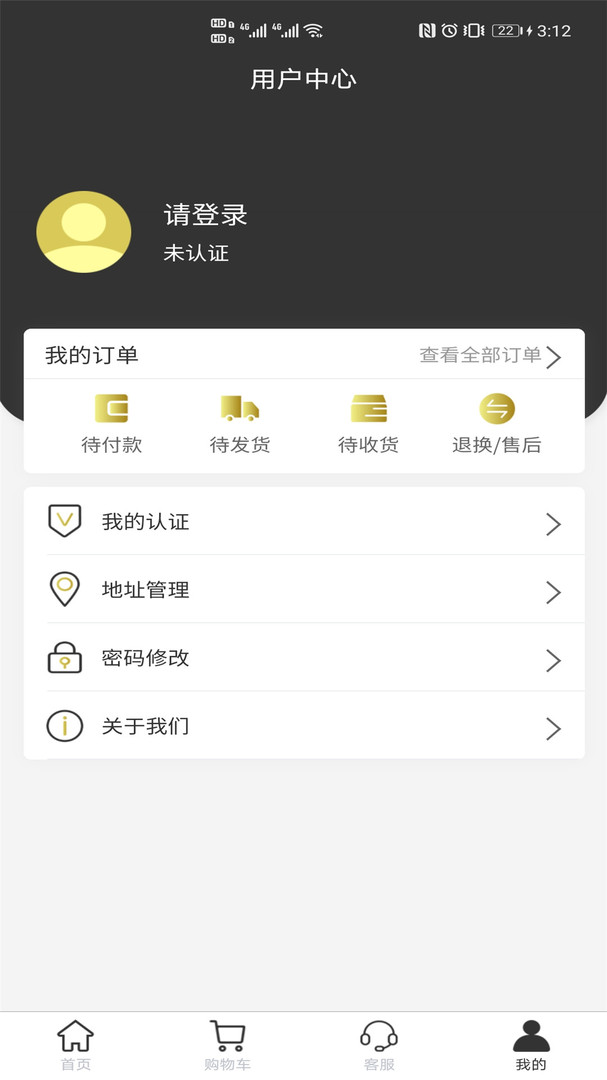The width and height of the screenshot is (607, 1080).
Task: Switch to the 购物车 cart tab
Action: tap(228, 1045)
